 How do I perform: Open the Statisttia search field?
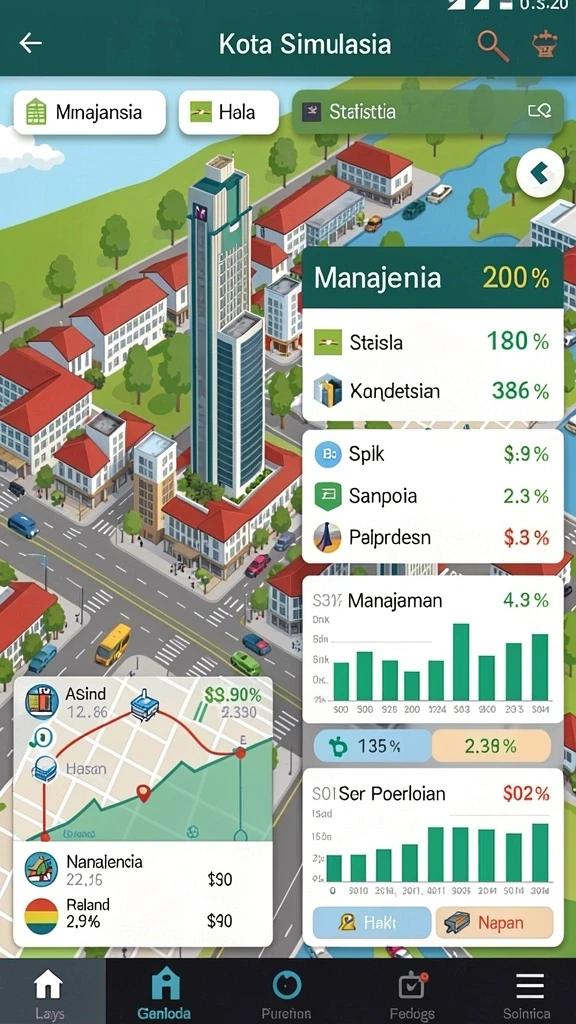pos(428,112)
